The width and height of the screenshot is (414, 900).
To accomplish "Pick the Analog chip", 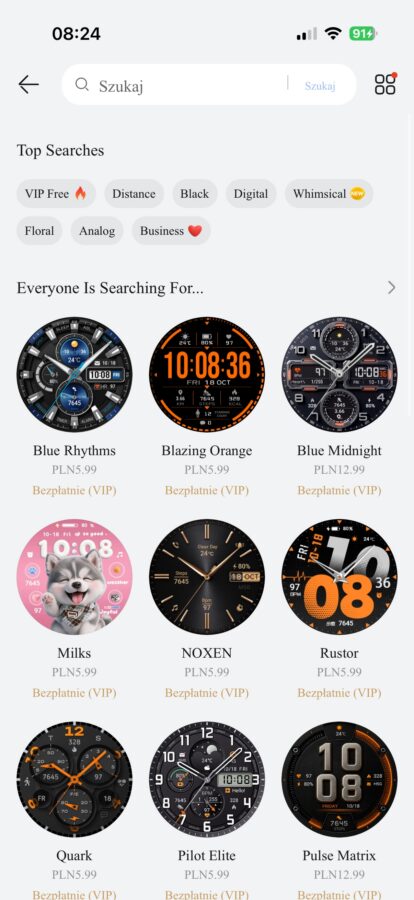I will coord(97,231).
